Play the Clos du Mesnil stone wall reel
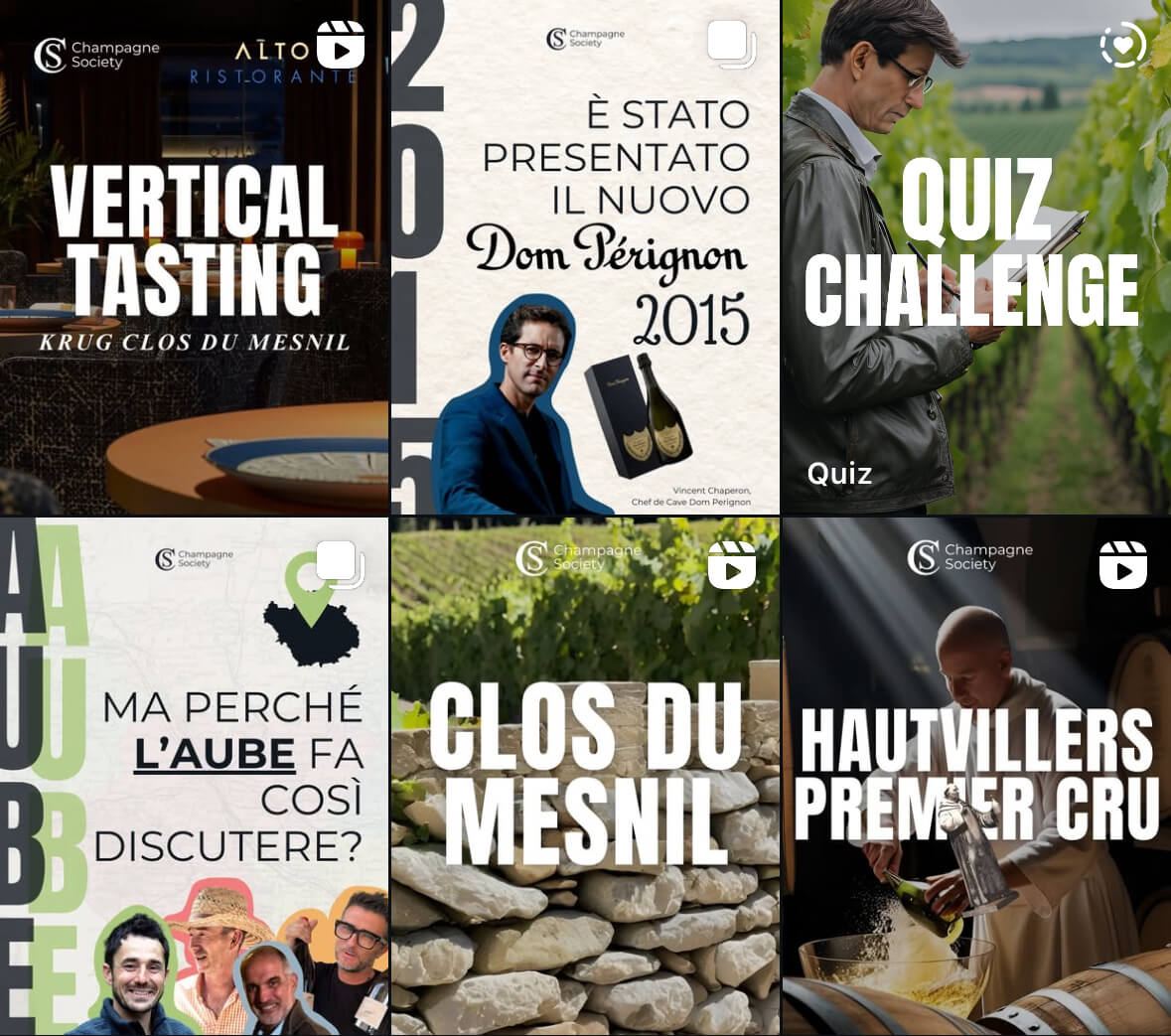This screenshot has height=1036, width=1171. (584, 777)
